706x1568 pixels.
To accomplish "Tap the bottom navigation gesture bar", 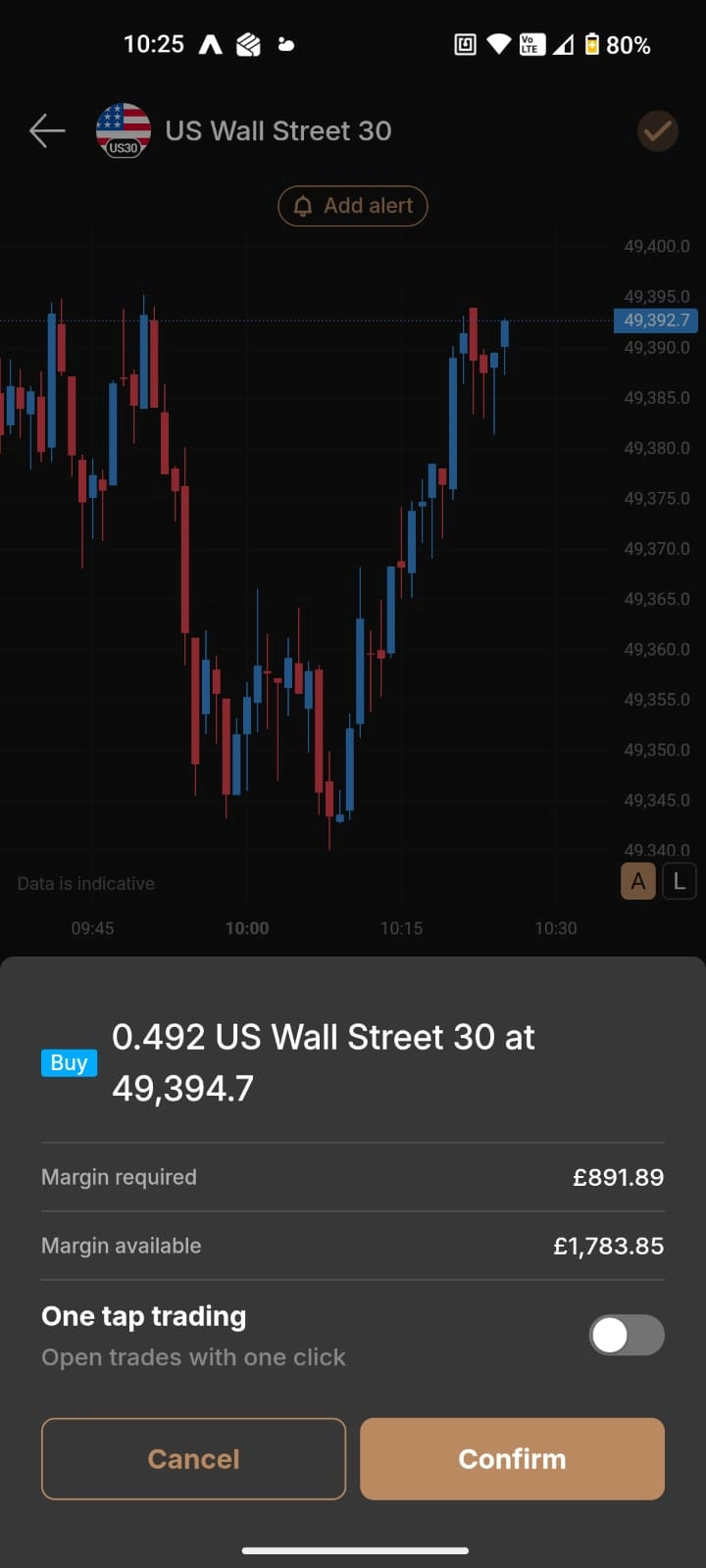I will (353, 1523).
